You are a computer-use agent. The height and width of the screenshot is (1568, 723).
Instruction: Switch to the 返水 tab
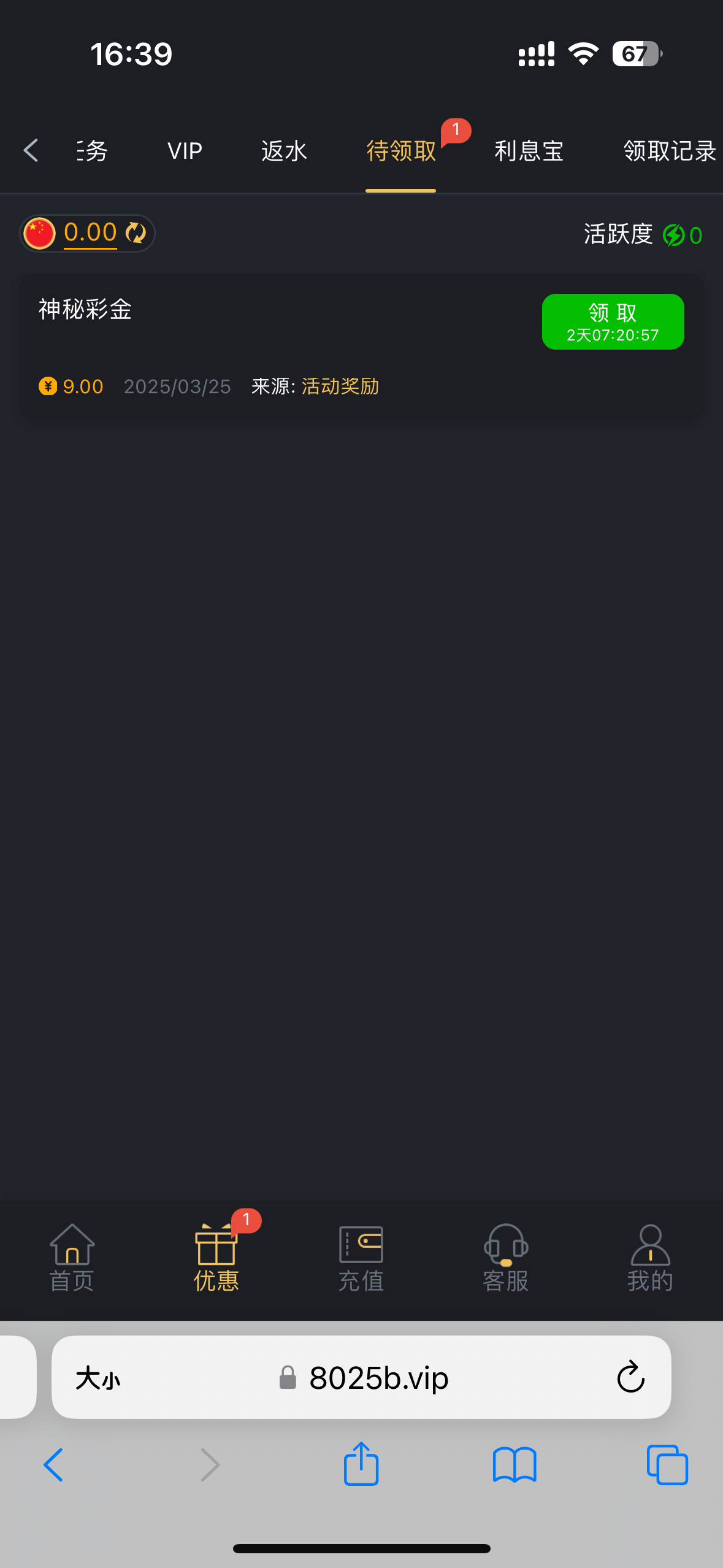(284, 151)
